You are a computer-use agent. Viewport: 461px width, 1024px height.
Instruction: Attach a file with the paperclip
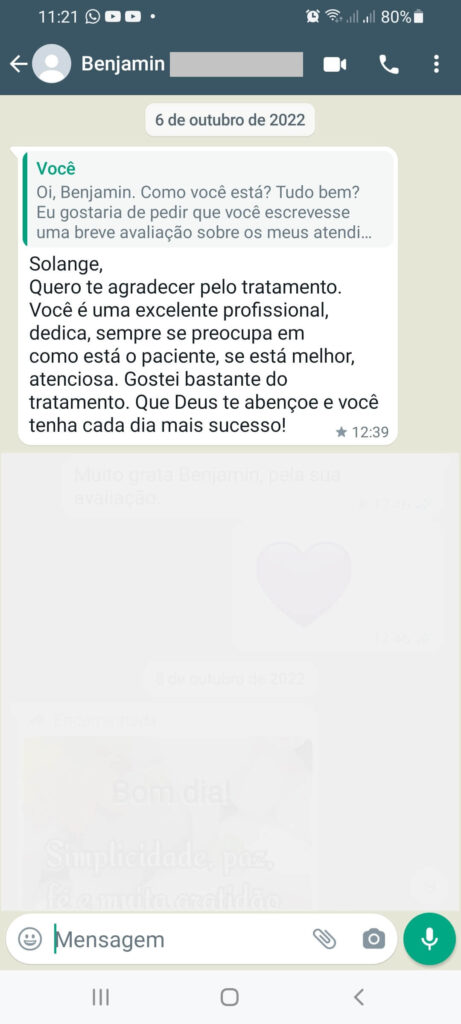tap(324, 939)
